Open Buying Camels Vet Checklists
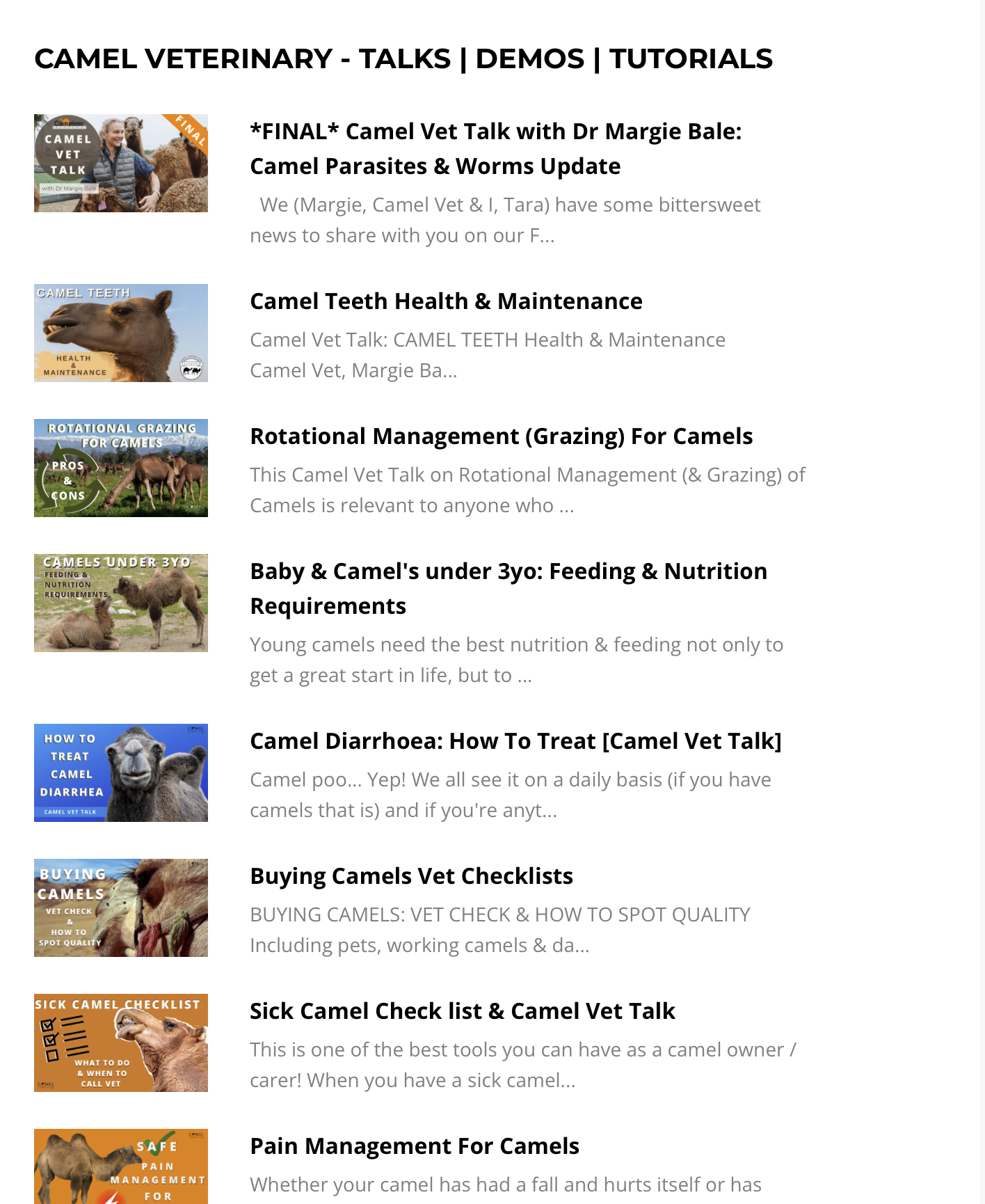The image size is (985, 1204). (x=411, y=876)
